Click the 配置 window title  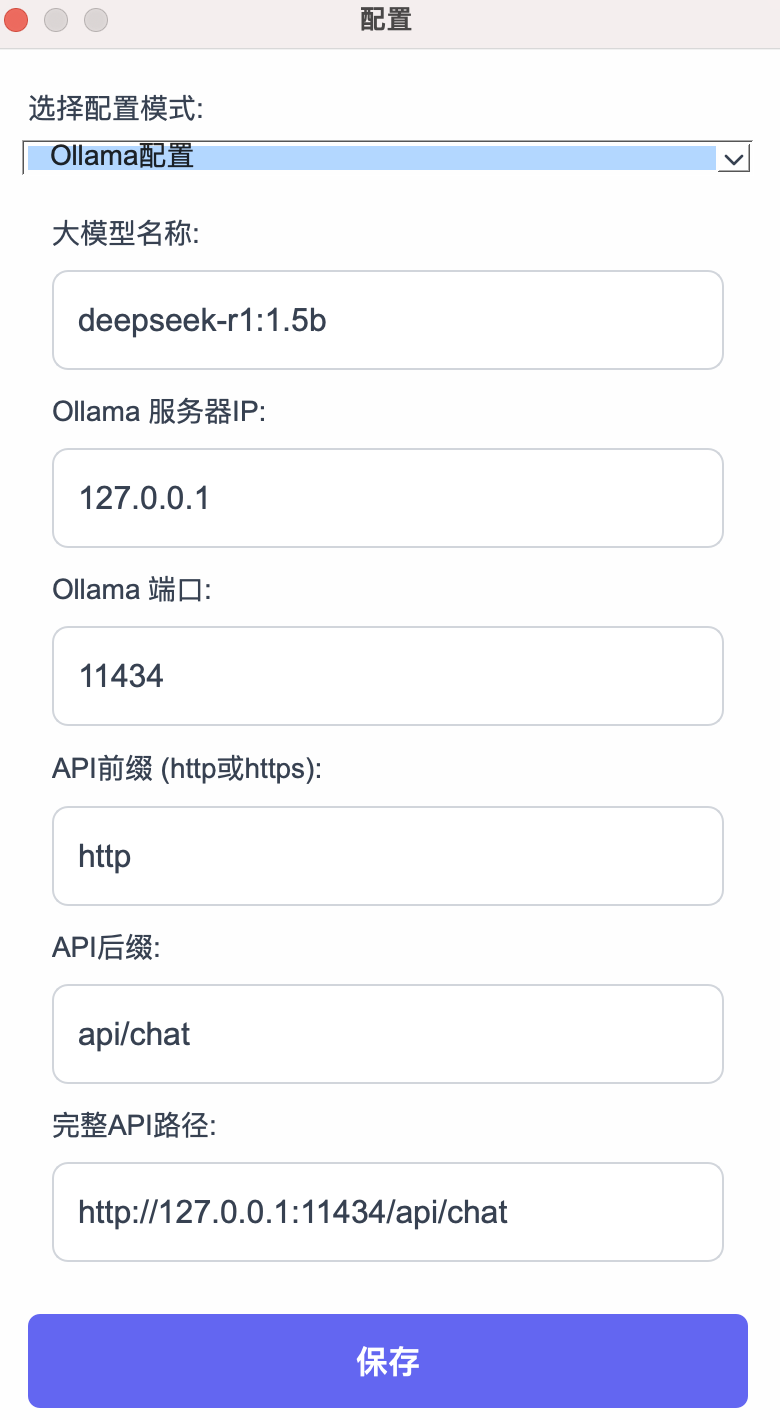pyautogui.click(x=388, y=20)
